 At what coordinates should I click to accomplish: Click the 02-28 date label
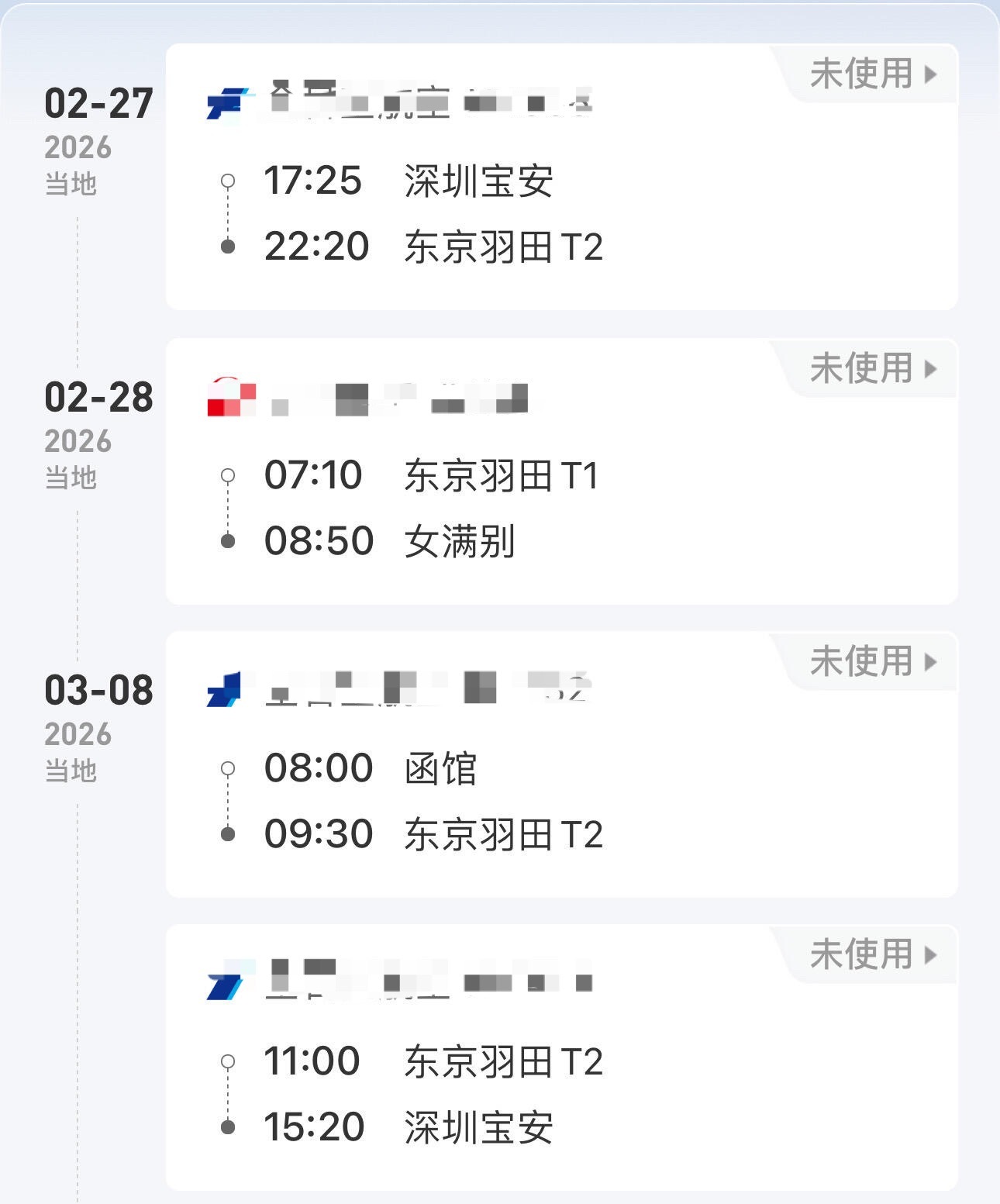(x=98, y=398)
